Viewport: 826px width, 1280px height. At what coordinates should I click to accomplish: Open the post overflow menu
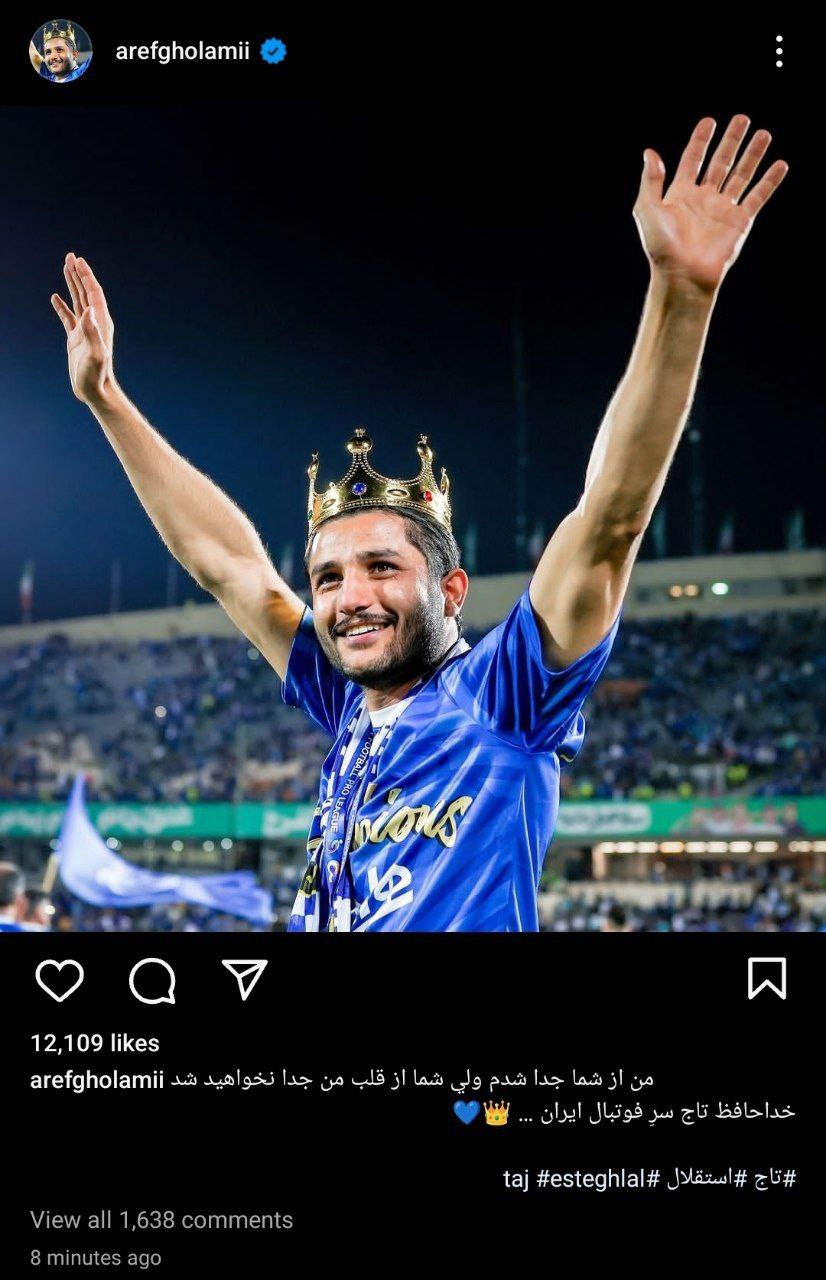click(x=778, y=52)
